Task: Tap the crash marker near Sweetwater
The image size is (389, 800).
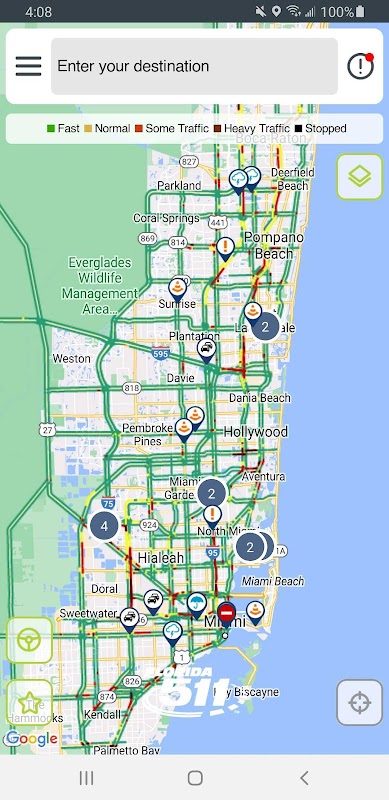Action: point(129,619)
